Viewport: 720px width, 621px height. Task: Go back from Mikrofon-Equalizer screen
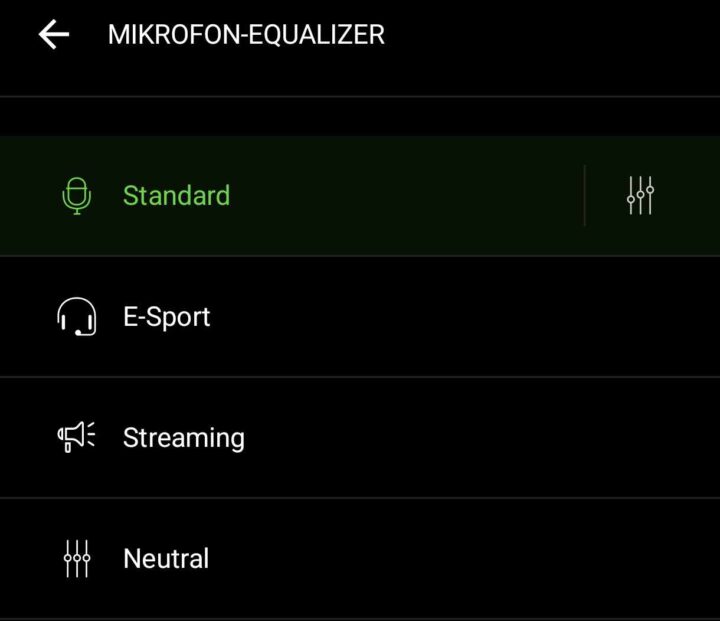coord(54,35)
